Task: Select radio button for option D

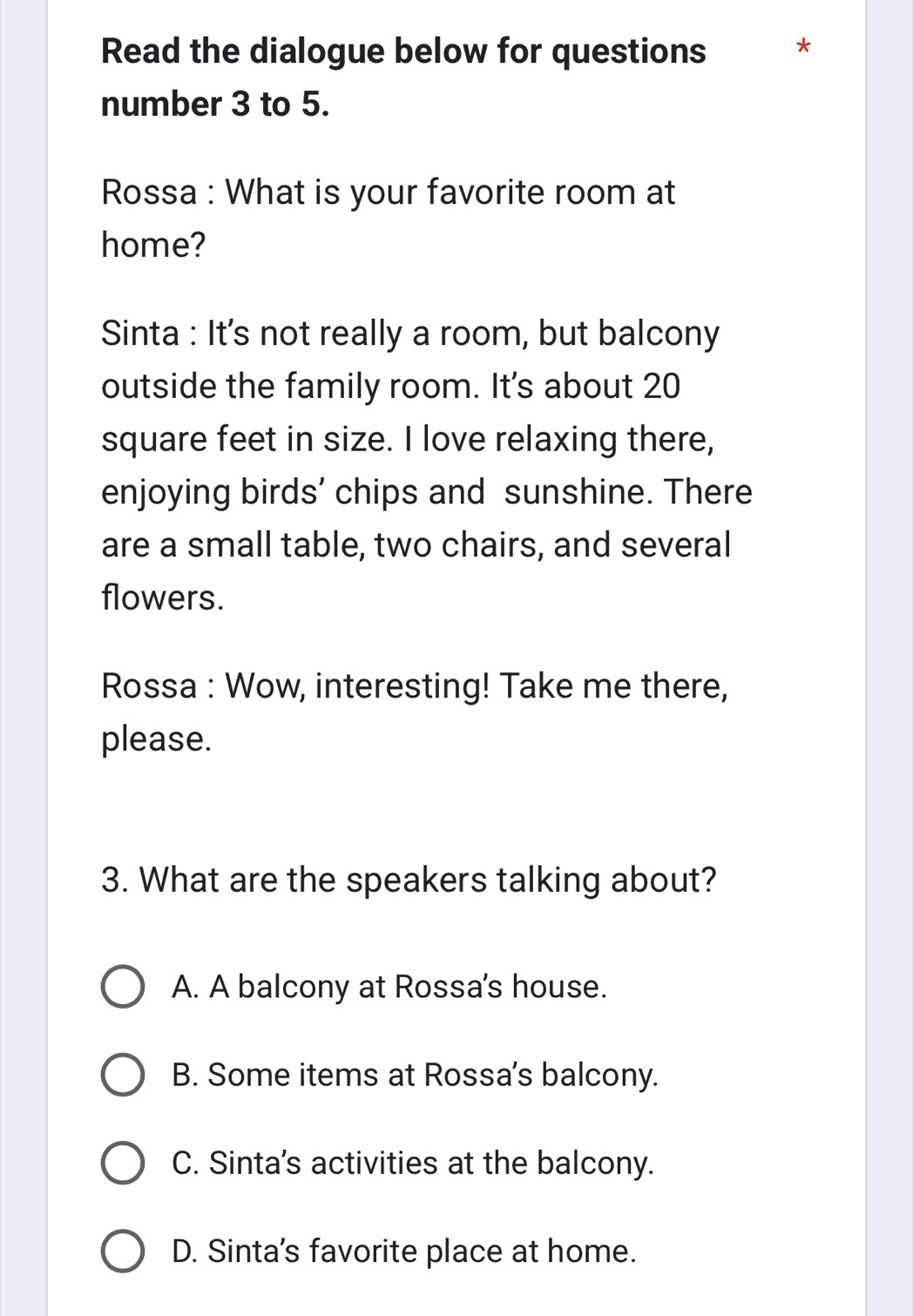Action: pos(122,1250)
